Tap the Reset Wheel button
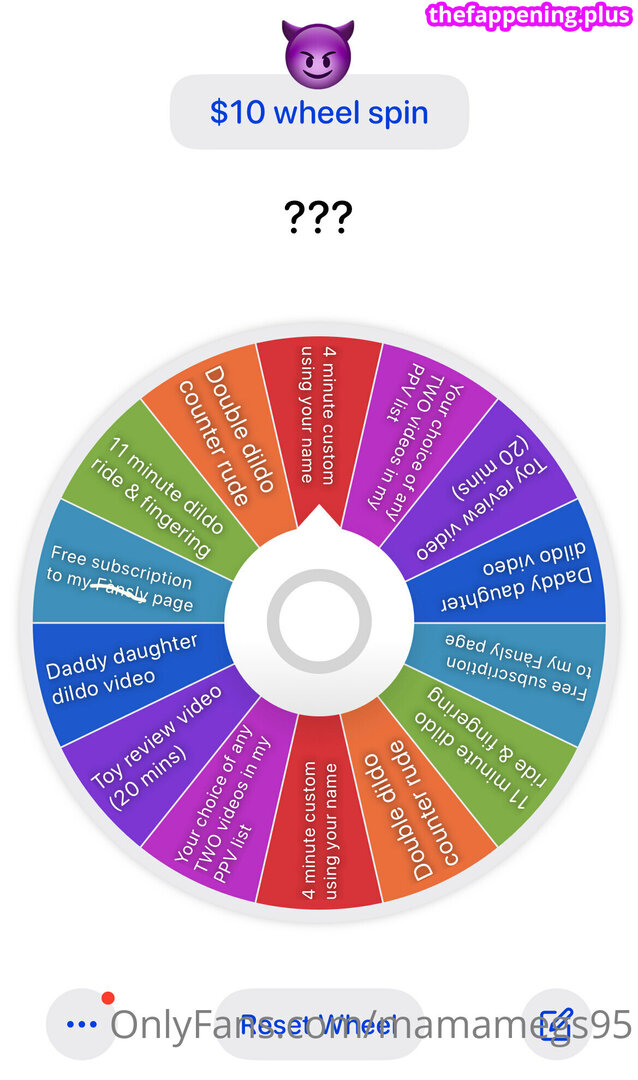Image resolution: width=638 pixels, height=1080 pixels. click(319, 1024)
